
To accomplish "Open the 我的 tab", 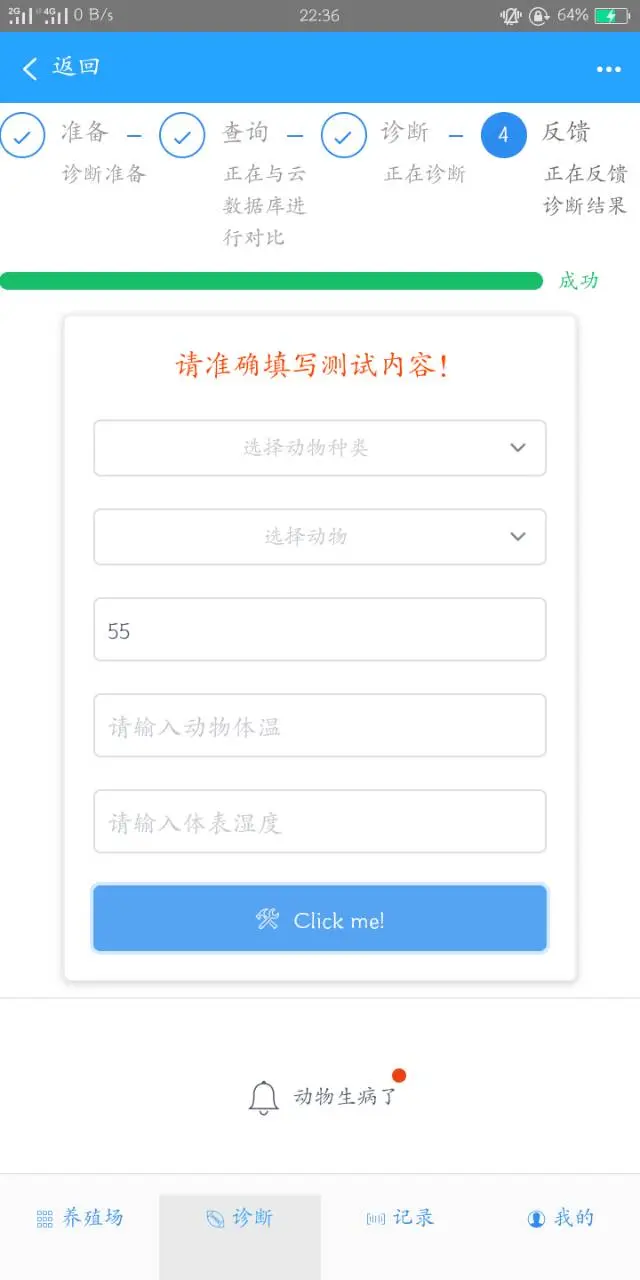I will point(560,1218).
